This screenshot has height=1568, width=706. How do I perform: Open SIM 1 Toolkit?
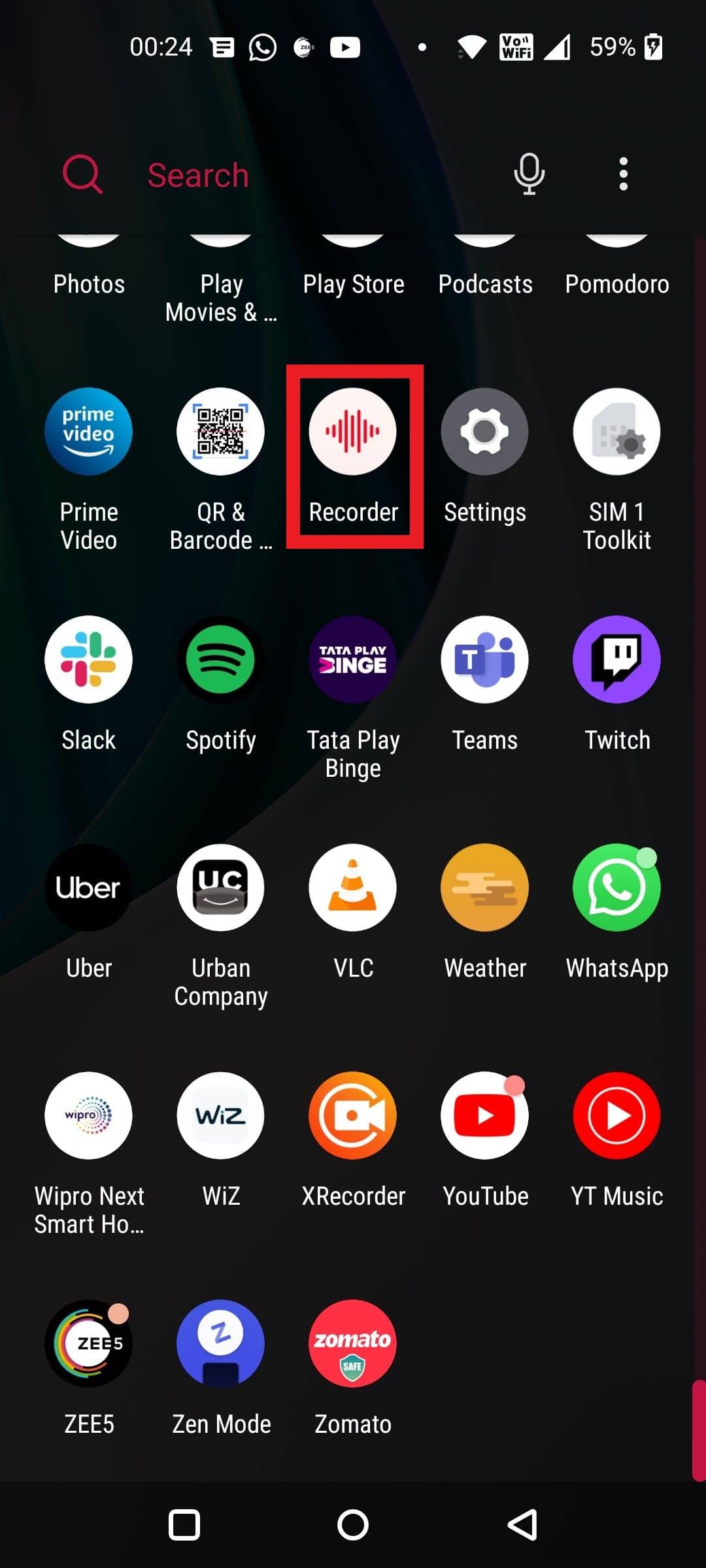tap(616, 433)
